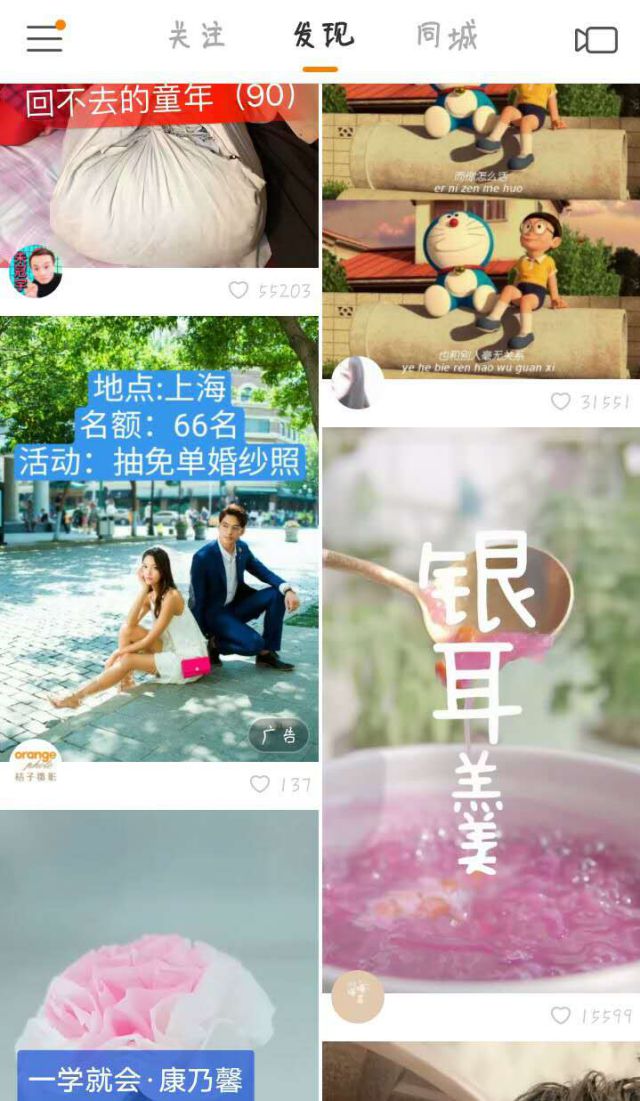View the 桔子摄影 orange avatar profile
The image size is (640, 1101).
coord(35,762)
